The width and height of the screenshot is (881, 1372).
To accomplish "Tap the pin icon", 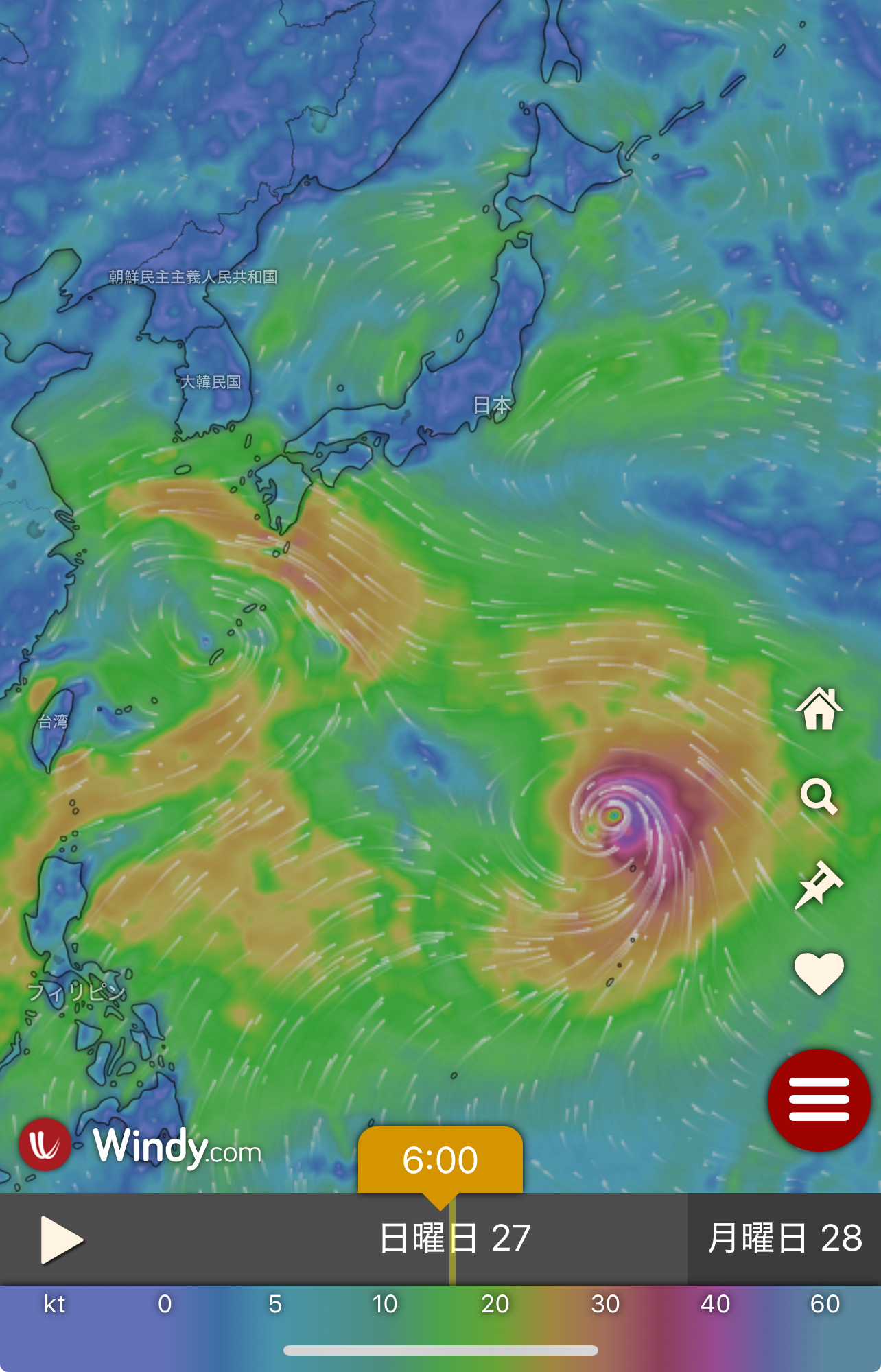I will click(x=819, y=885).
